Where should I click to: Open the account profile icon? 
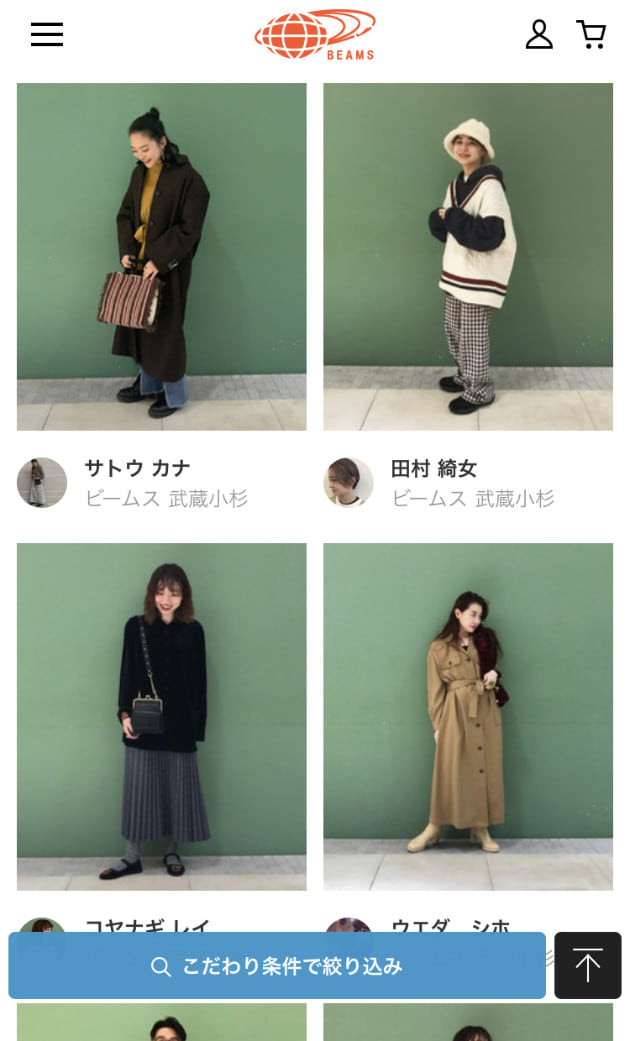(x=539, y=35)
